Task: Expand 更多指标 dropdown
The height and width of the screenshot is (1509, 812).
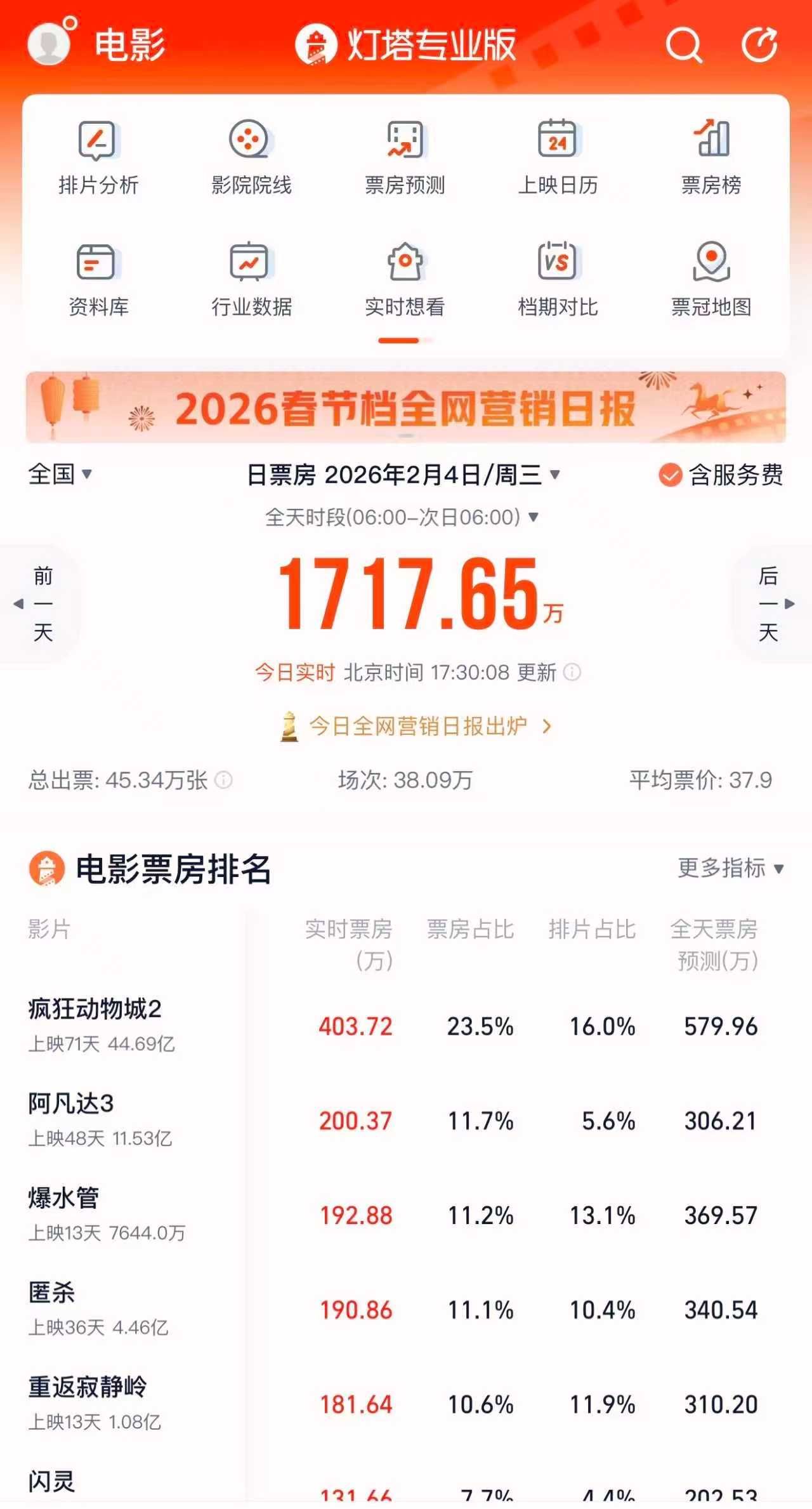Action: [x=730, y=867]
